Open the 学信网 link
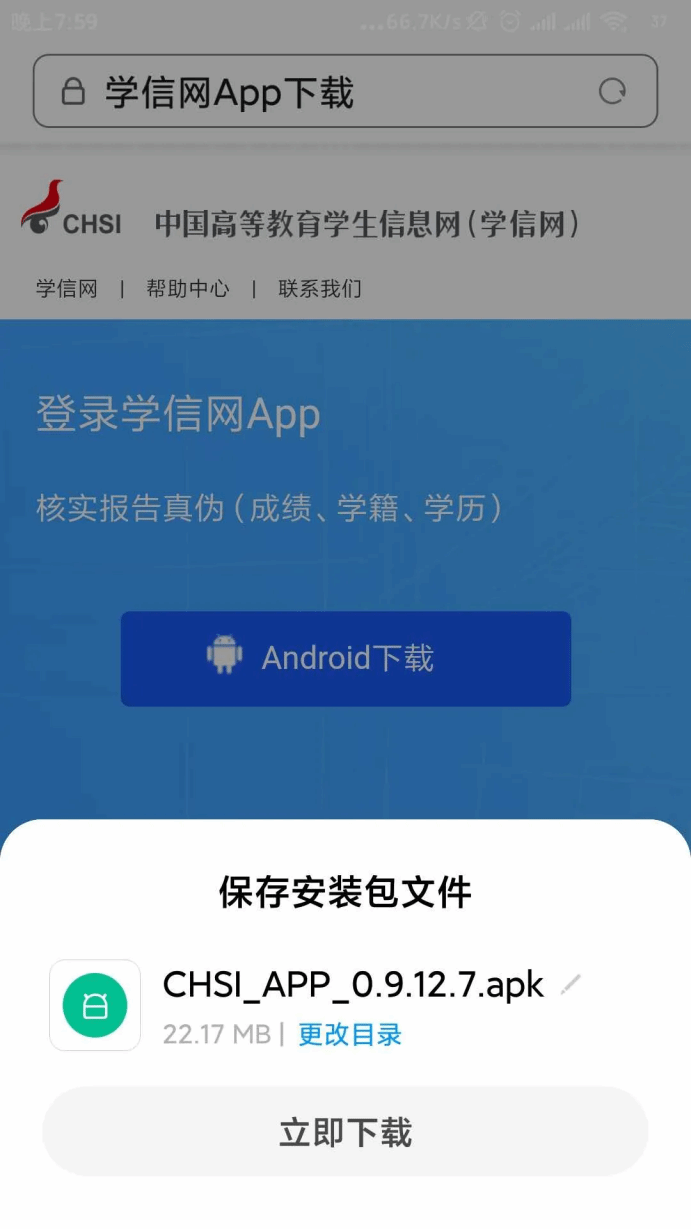Screen dimensions: 692x1229 click(x=67, y=289)
